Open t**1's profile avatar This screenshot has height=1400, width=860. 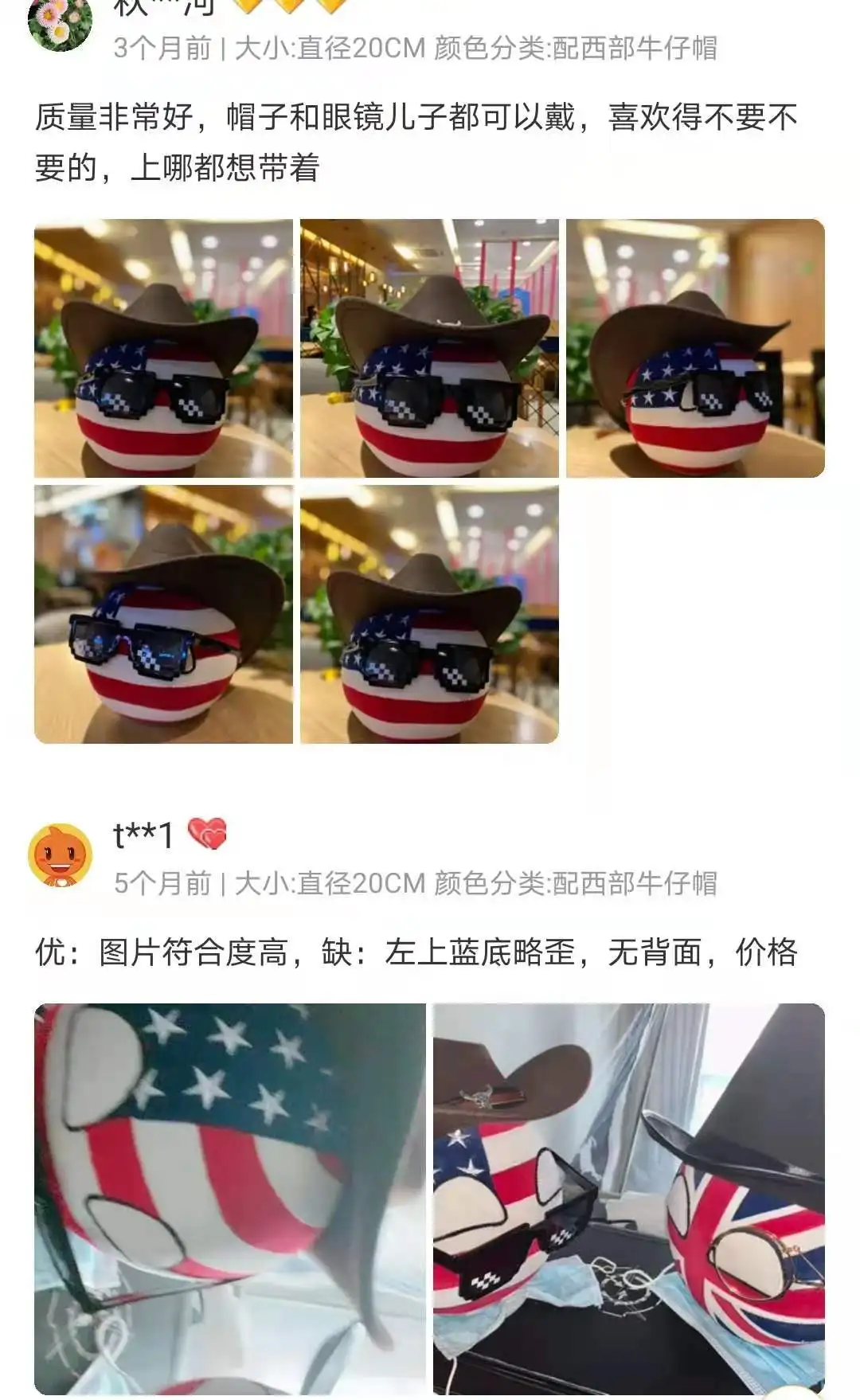61,855
